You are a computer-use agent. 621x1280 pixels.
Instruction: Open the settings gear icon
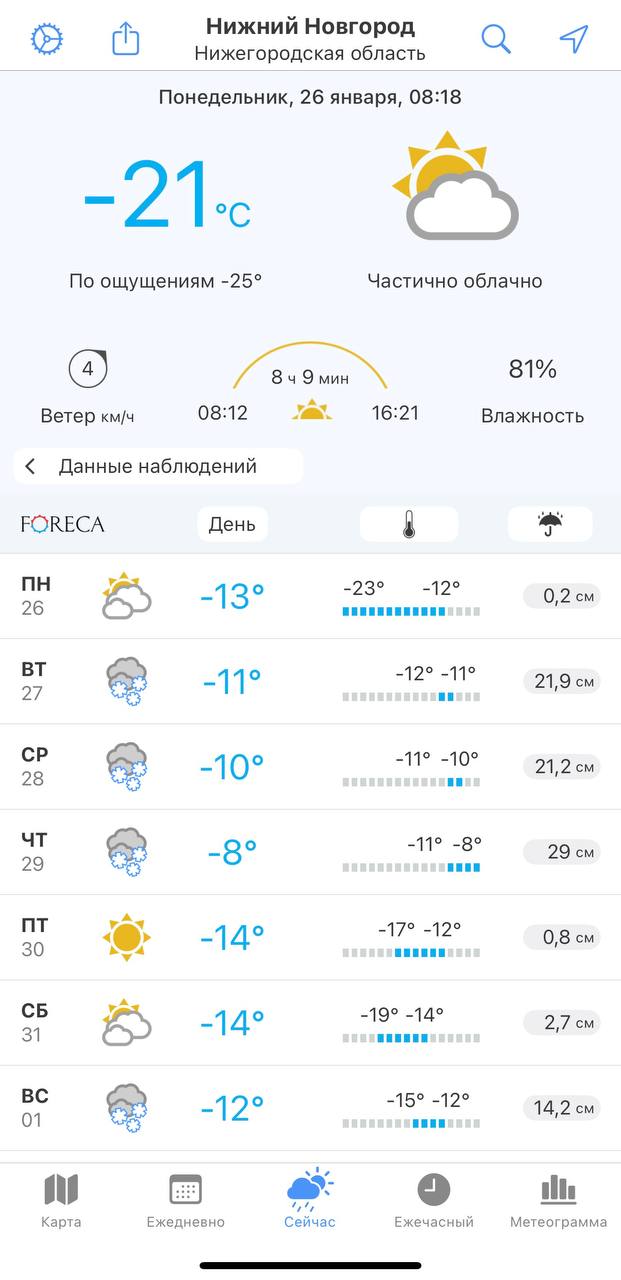[x=47, y=39]
